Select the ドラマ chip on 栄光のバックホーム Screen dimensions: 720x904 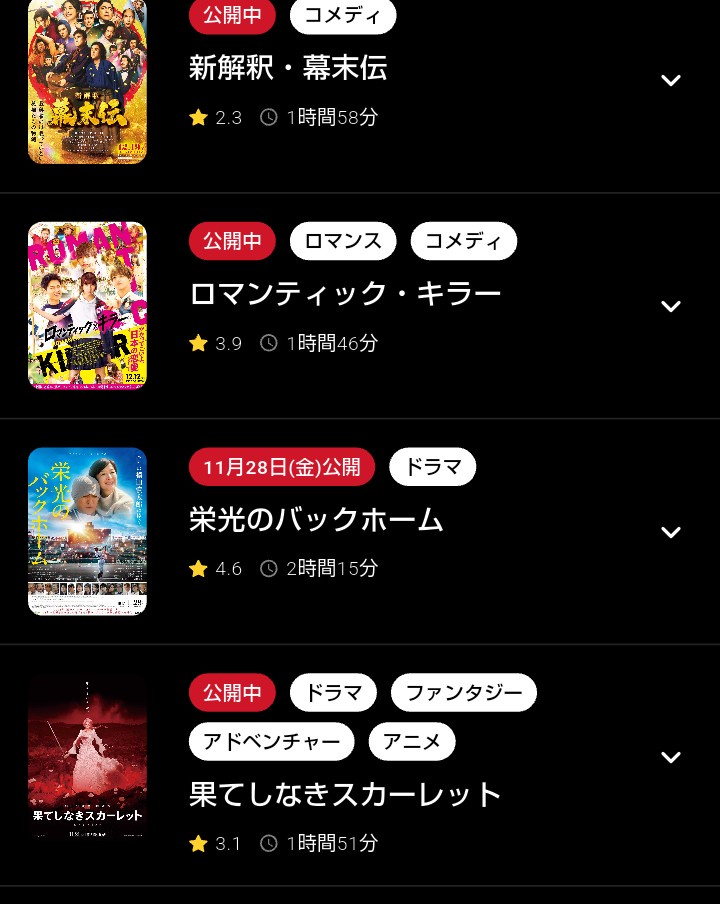433,467
